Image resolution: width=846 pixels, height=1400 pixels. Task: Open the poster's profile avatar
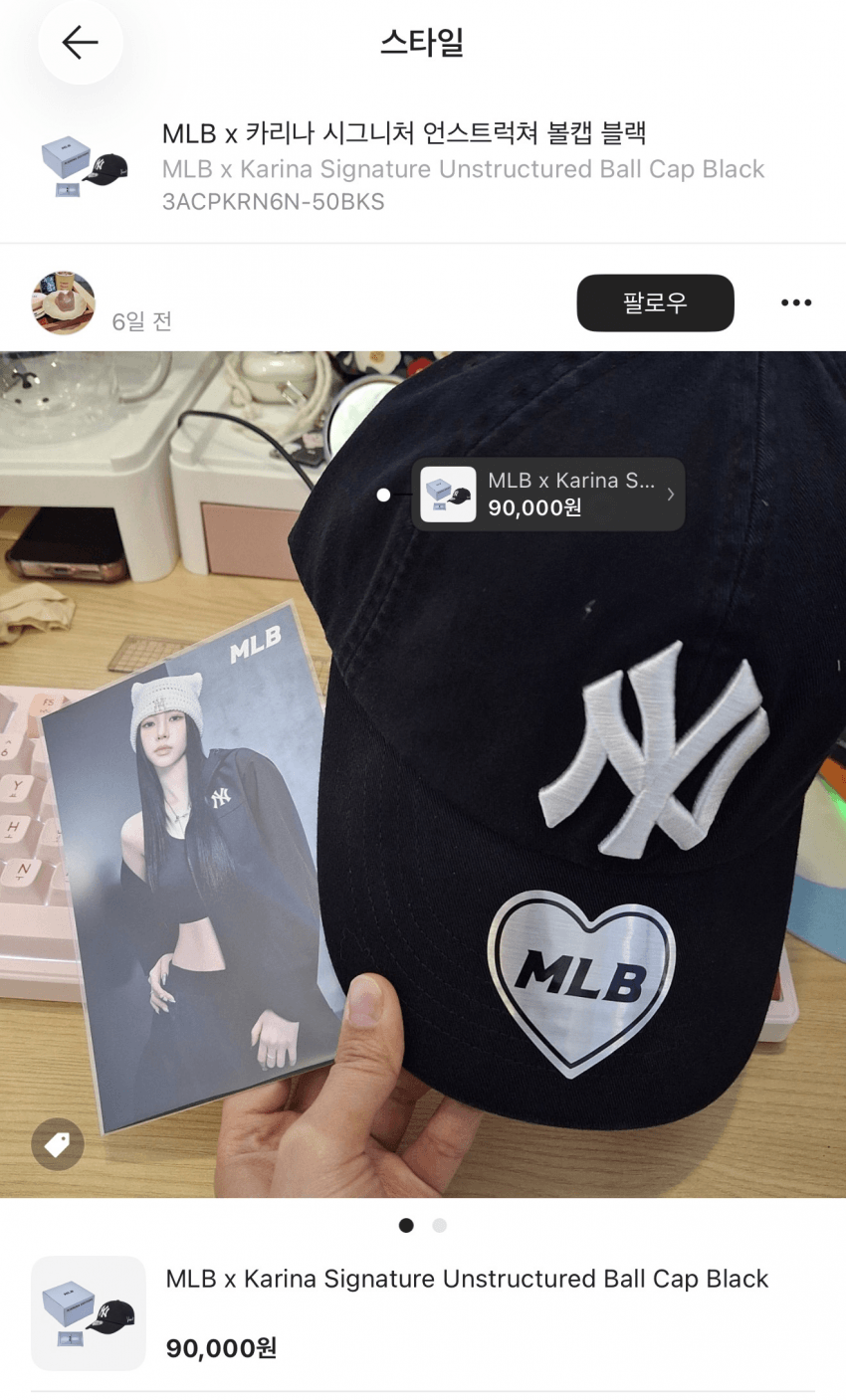[x=64, y=302]
